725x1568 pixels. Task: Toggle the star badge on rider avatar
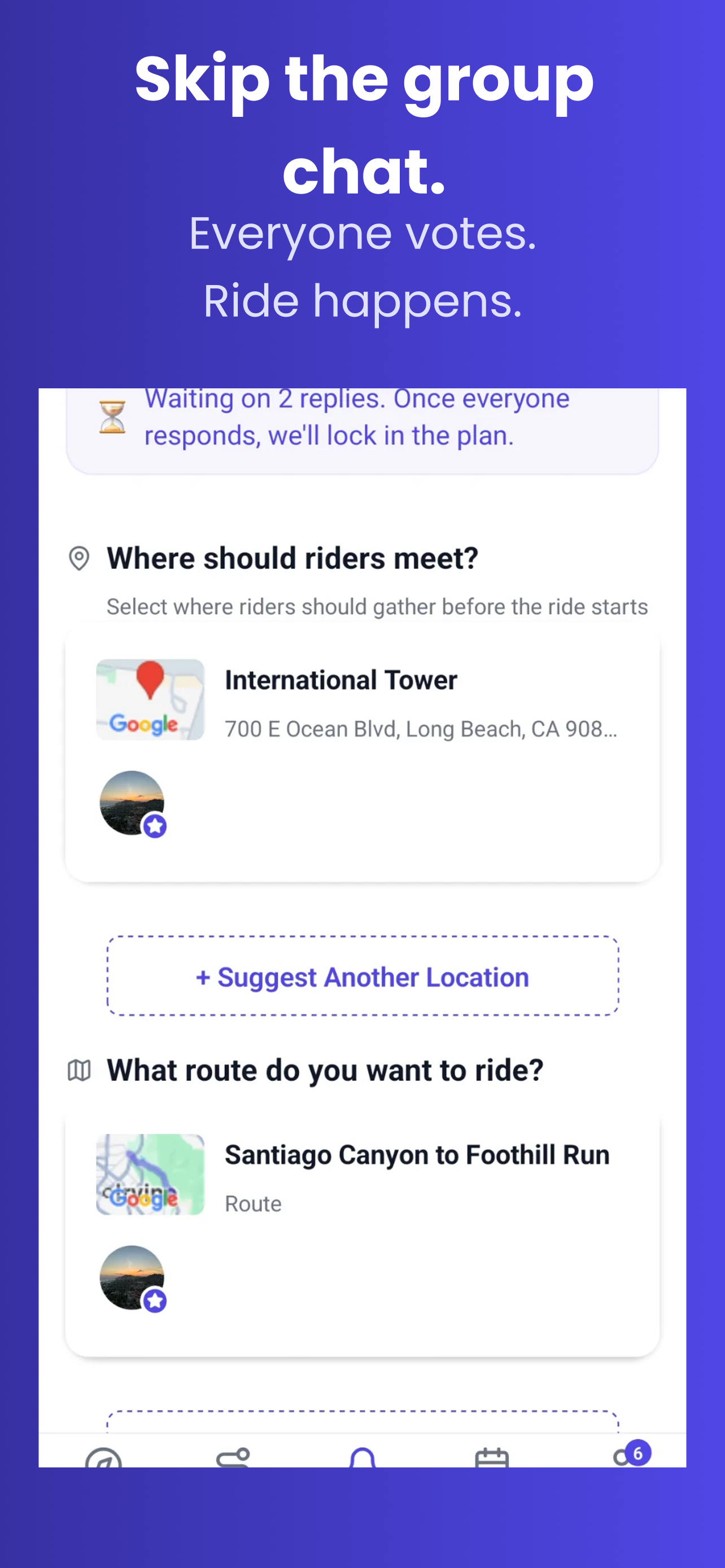pyautogui.click(x=155, y=824)
